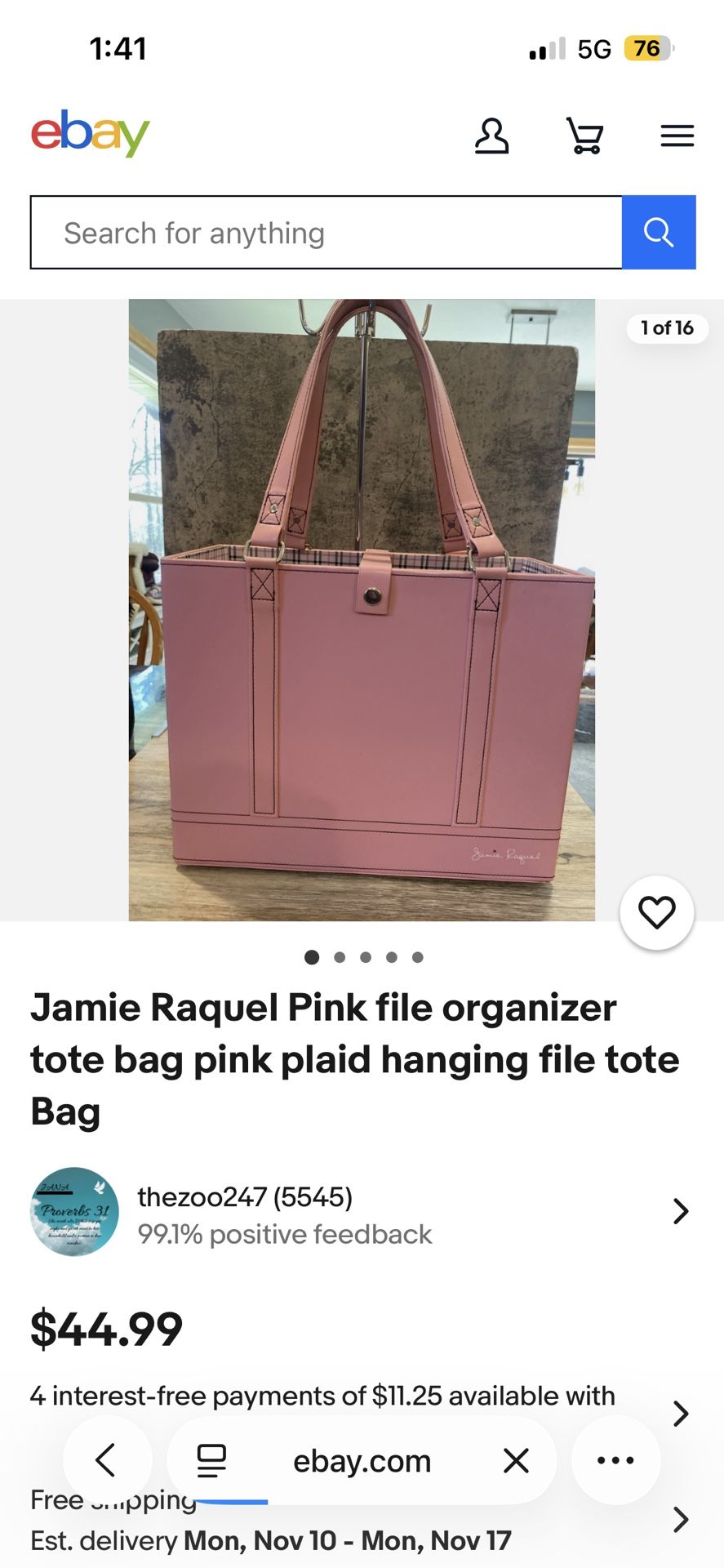
Task: Click the eBay logo
Action: click(91, 133)
